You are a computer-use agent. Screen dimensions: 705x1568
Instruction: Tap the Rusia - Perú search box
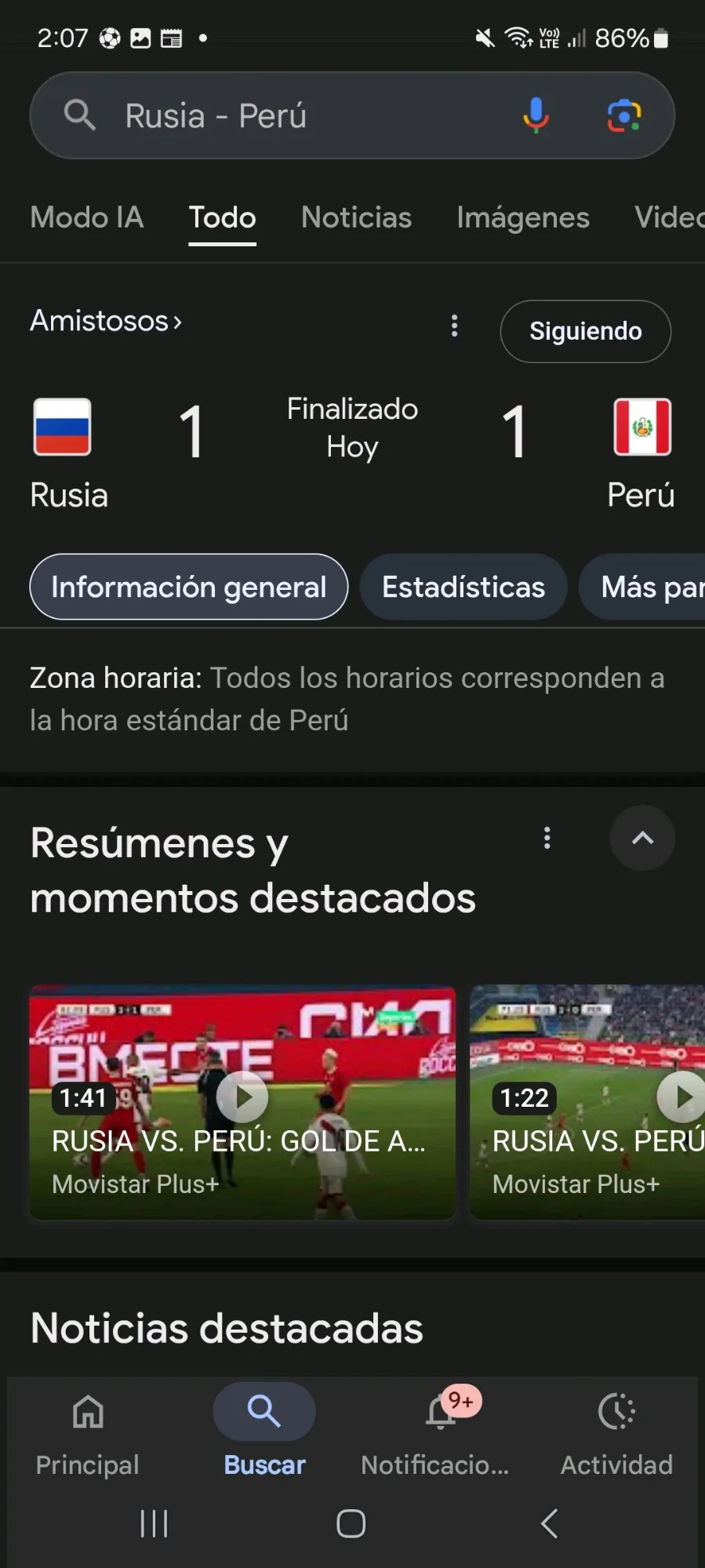pos(298,116)
